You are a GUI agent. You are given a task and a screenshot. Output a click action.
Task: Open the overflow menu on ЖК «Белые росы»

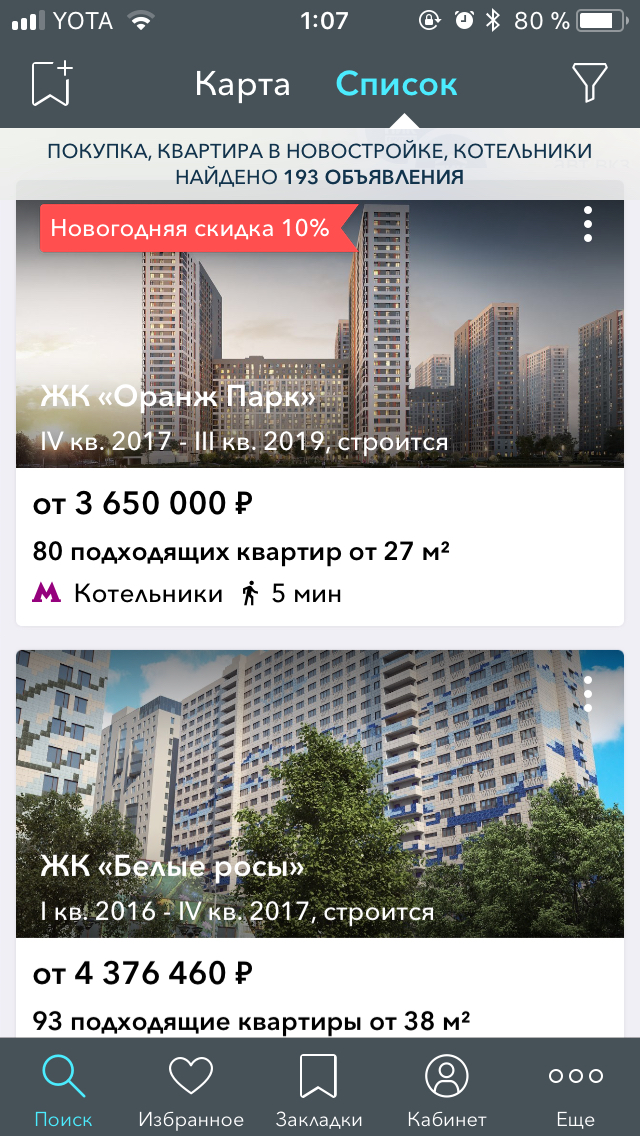coord(588,694)
